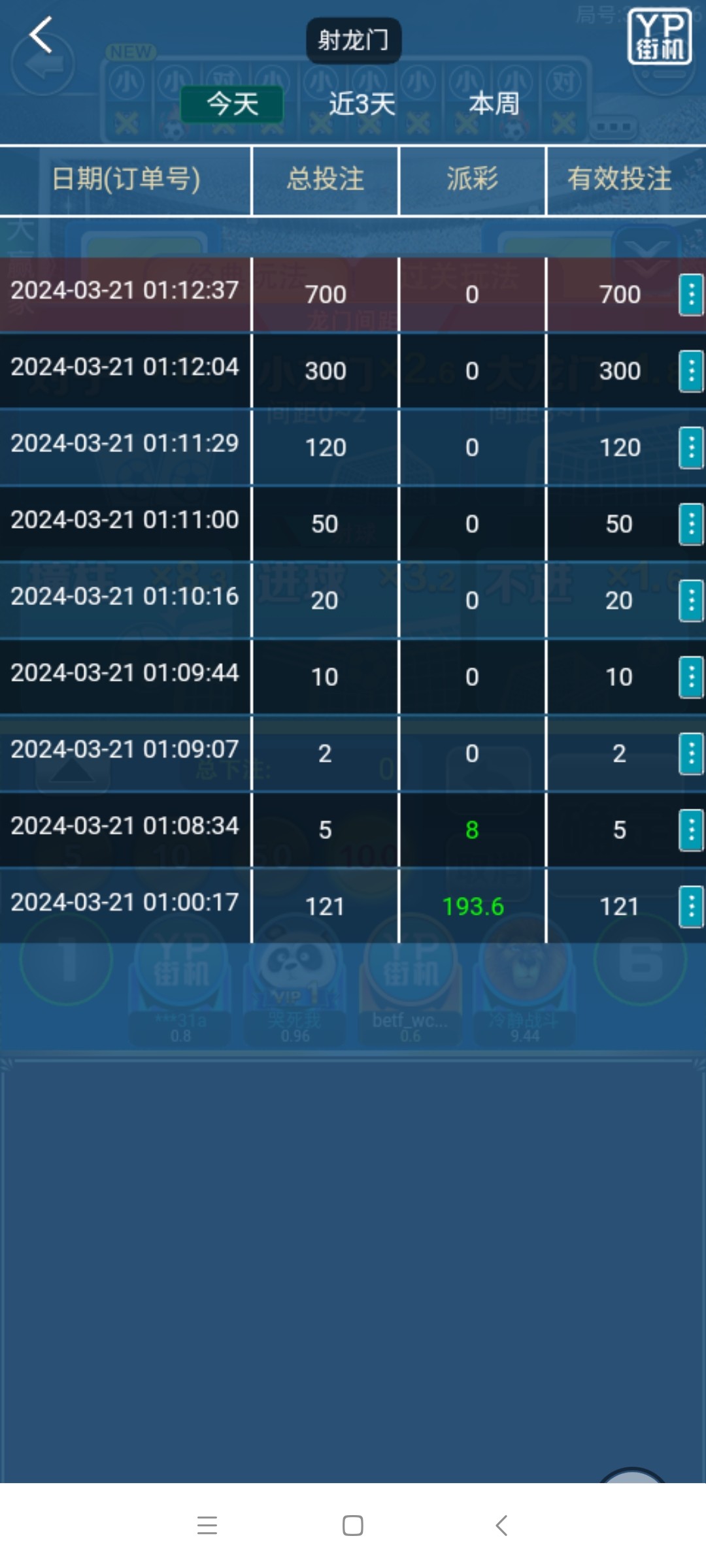This screenshot has width=706, height=1568.
Task: Go back using the top-left arrow
Action: pos(41,35)
